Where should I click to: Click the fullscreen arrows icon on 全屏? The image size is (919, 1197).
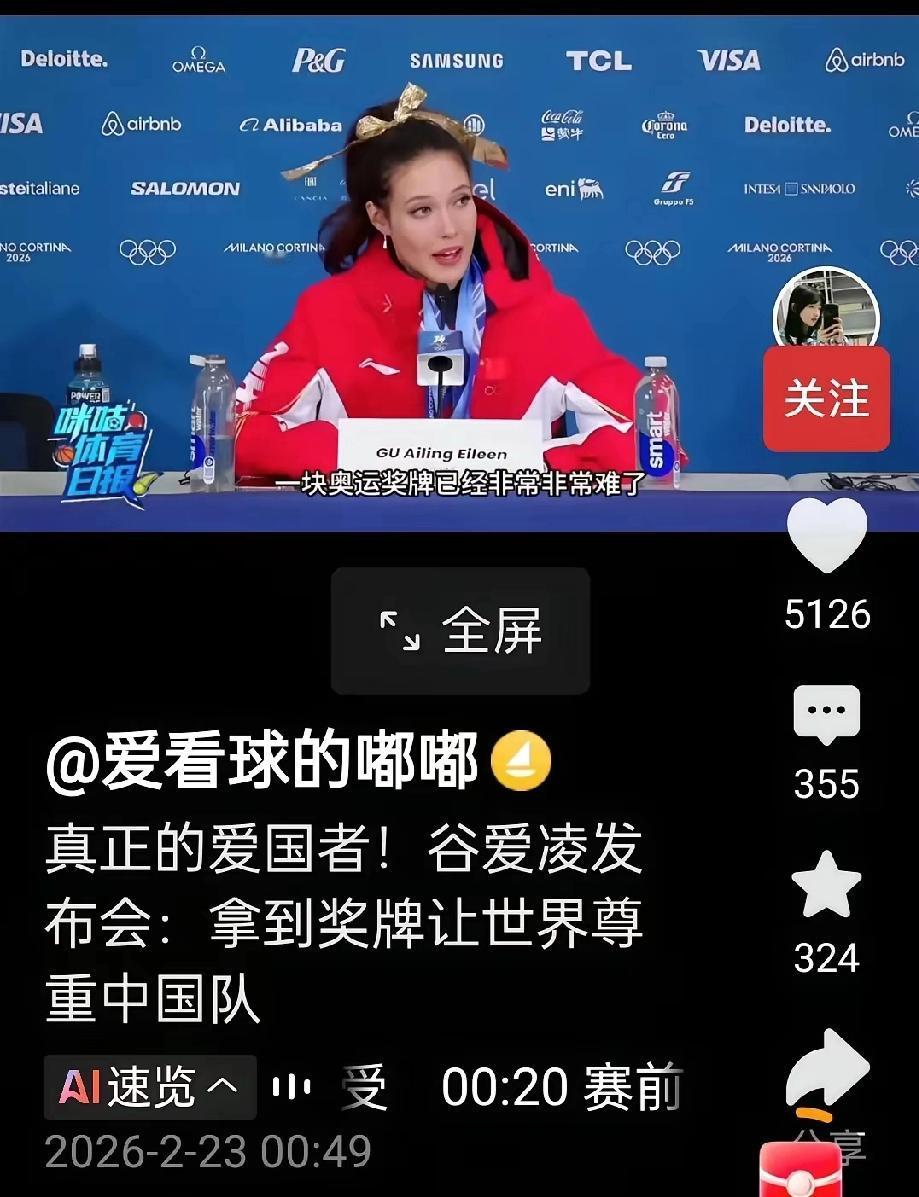402,628
